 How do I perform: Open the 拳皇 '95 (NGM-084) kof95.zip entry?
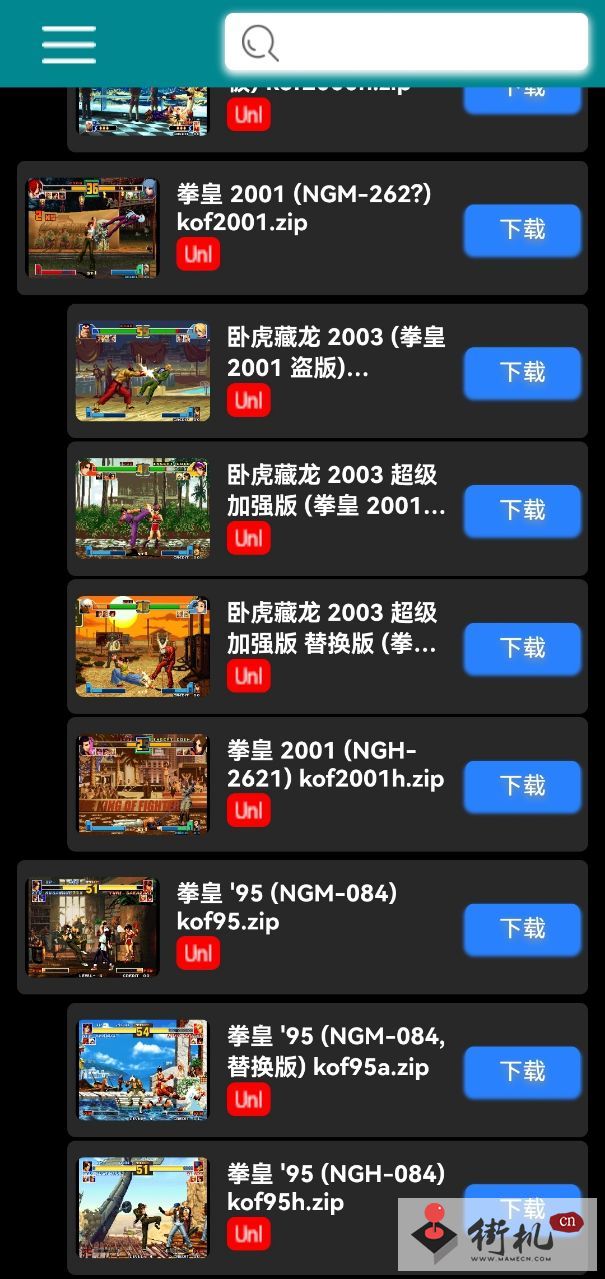302,927
